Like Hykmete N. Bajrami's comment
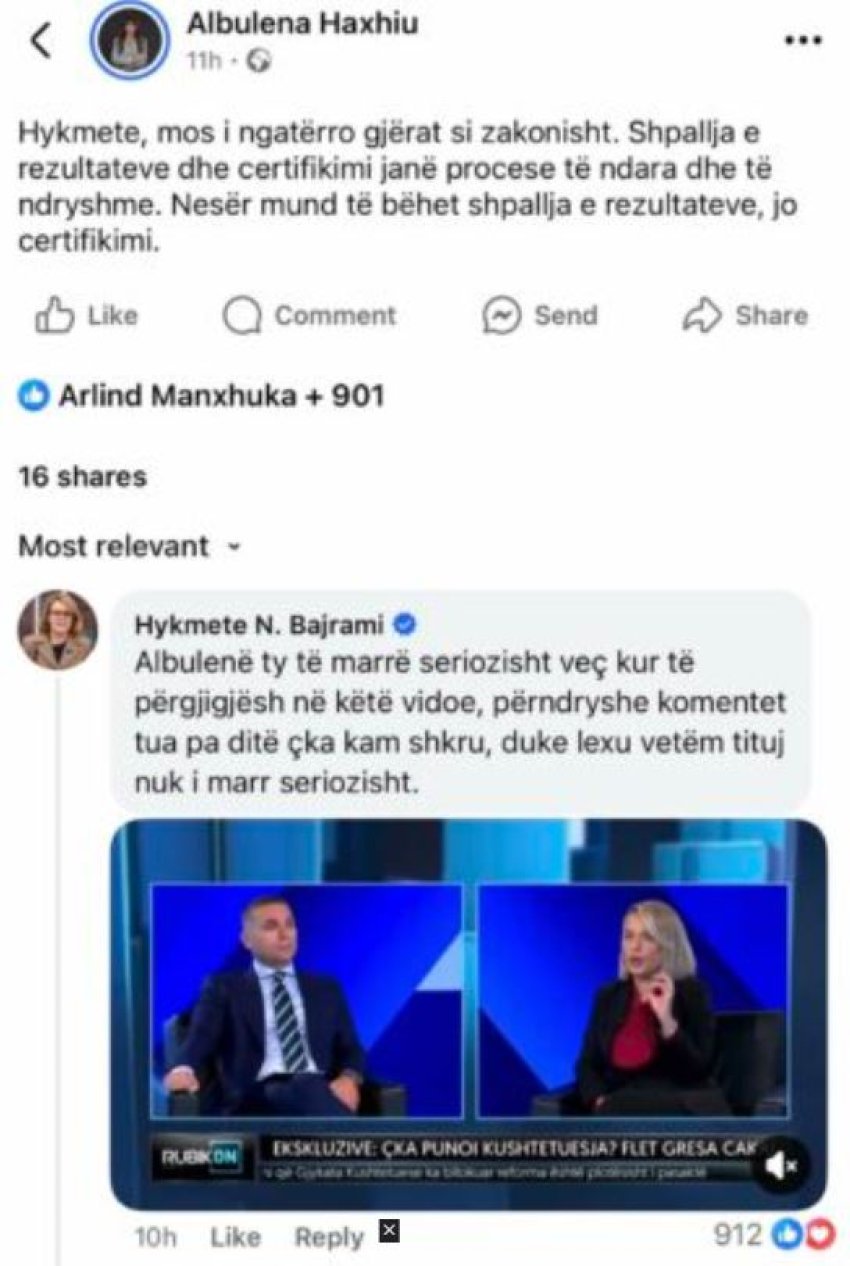 point(235,1237)
